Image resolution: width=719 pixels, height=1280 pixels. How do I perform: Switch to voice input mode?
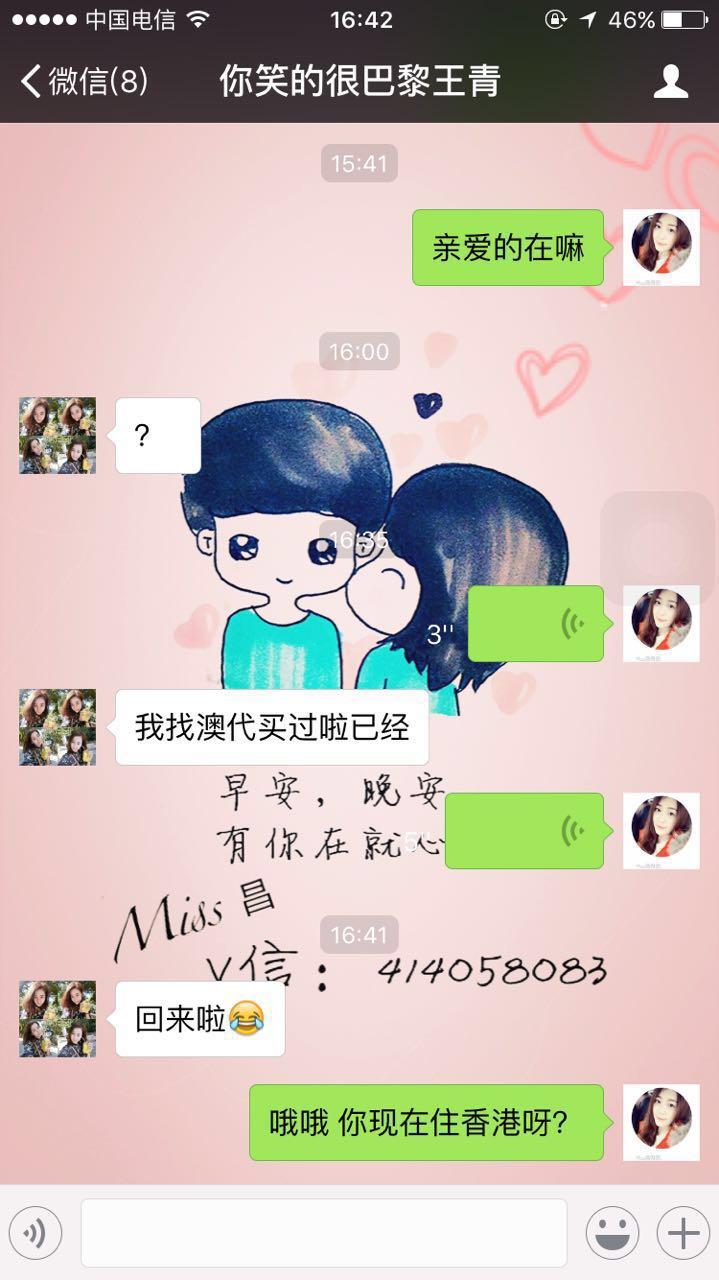pyautogui.click(x=35, y=1233)
